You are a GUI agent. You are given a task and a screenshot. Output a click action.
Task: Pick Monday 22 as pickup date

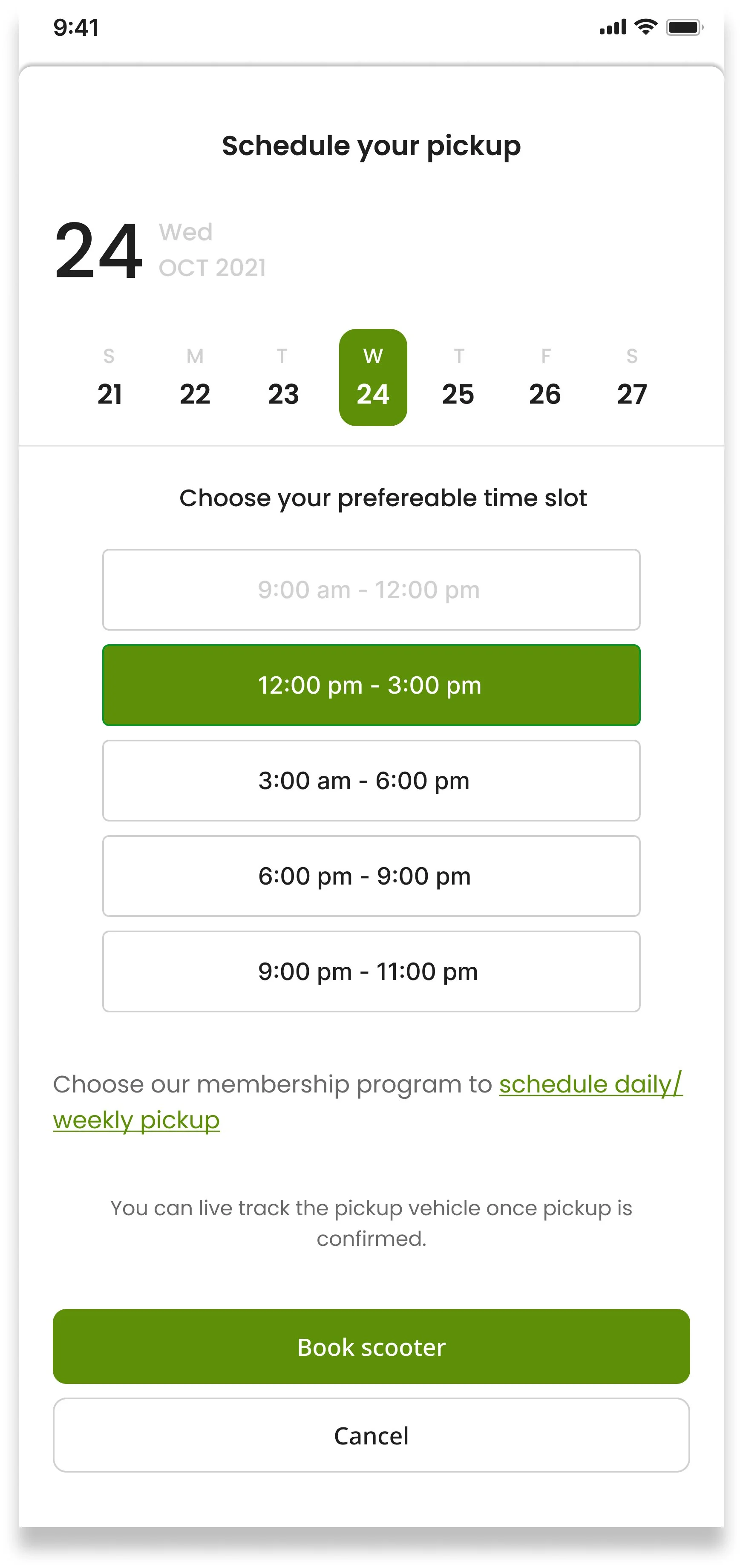pyautogui.click(x=195, y=378)
